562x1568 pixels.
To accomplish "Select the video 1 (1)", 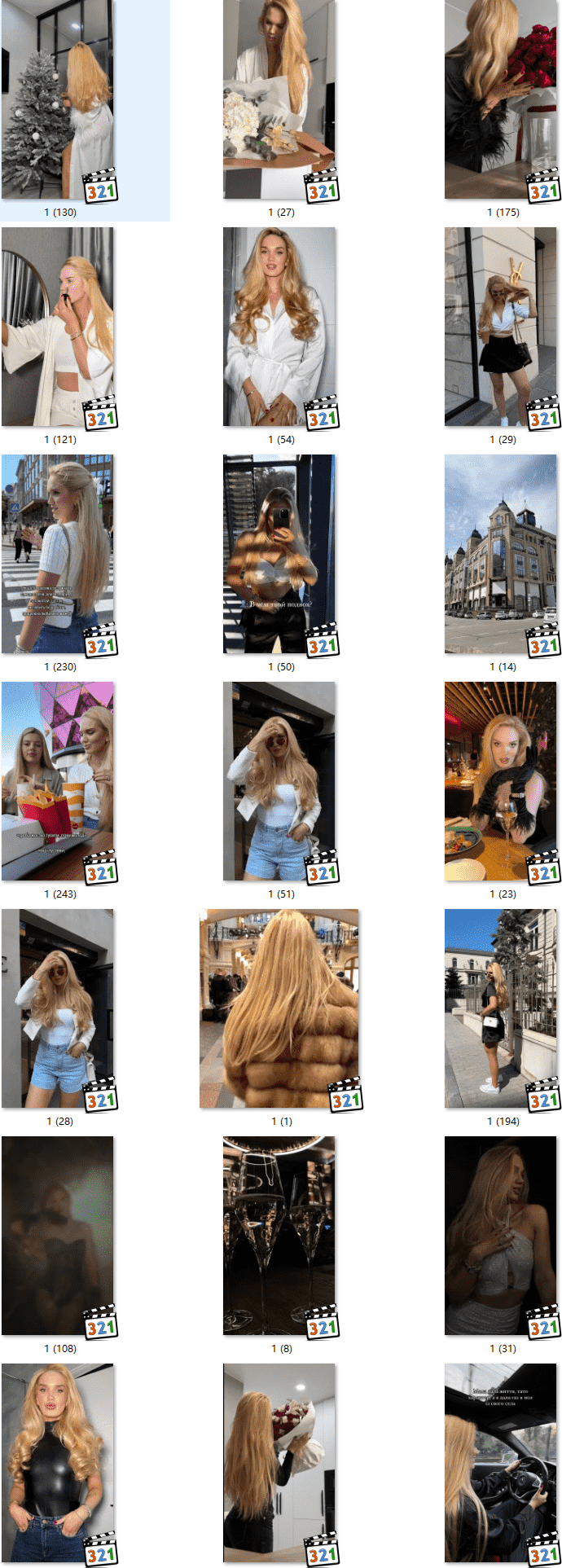I will (279, 1008).
